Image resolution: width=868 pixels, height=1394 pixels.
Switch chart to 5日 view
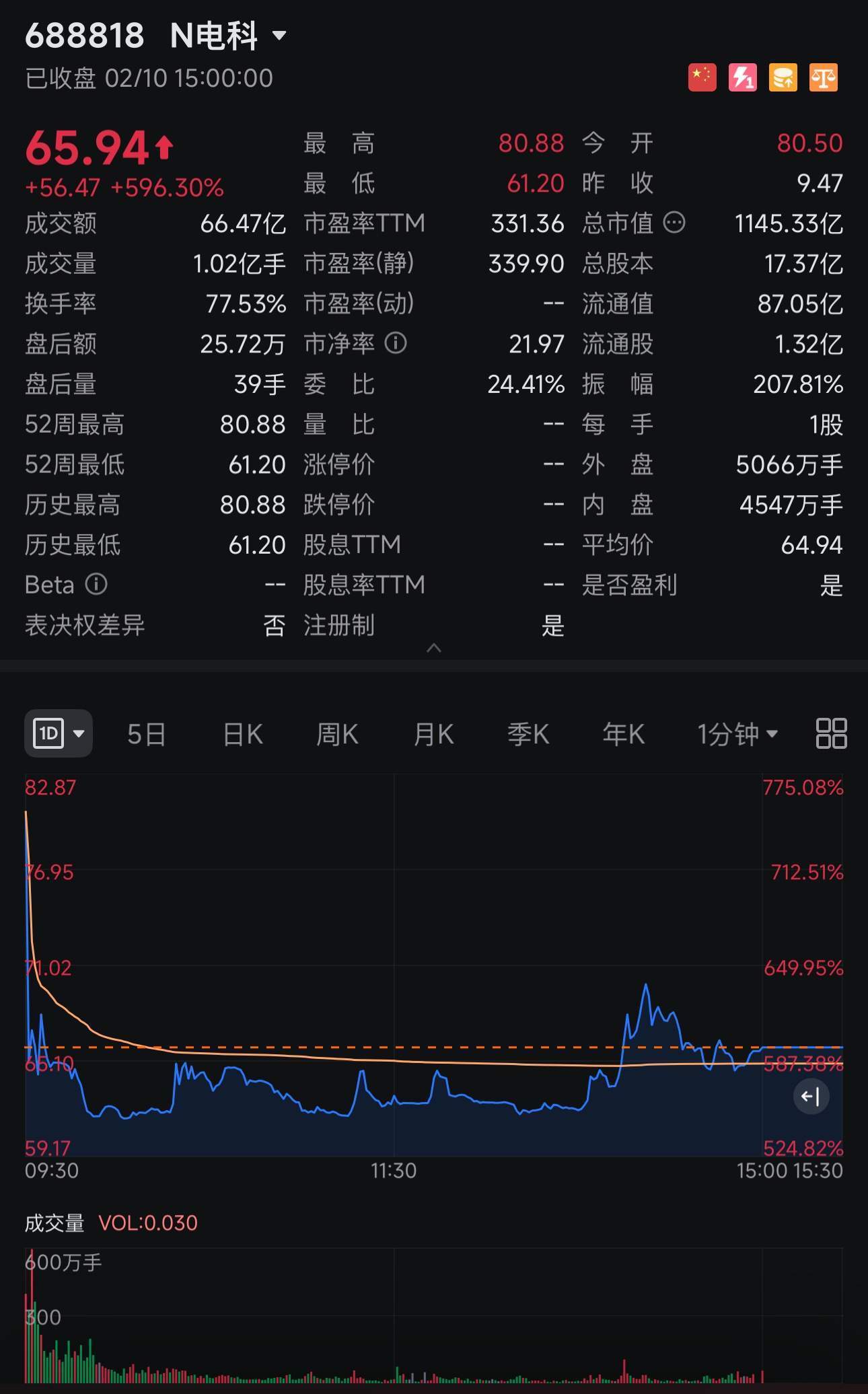[x=147, y=734]
